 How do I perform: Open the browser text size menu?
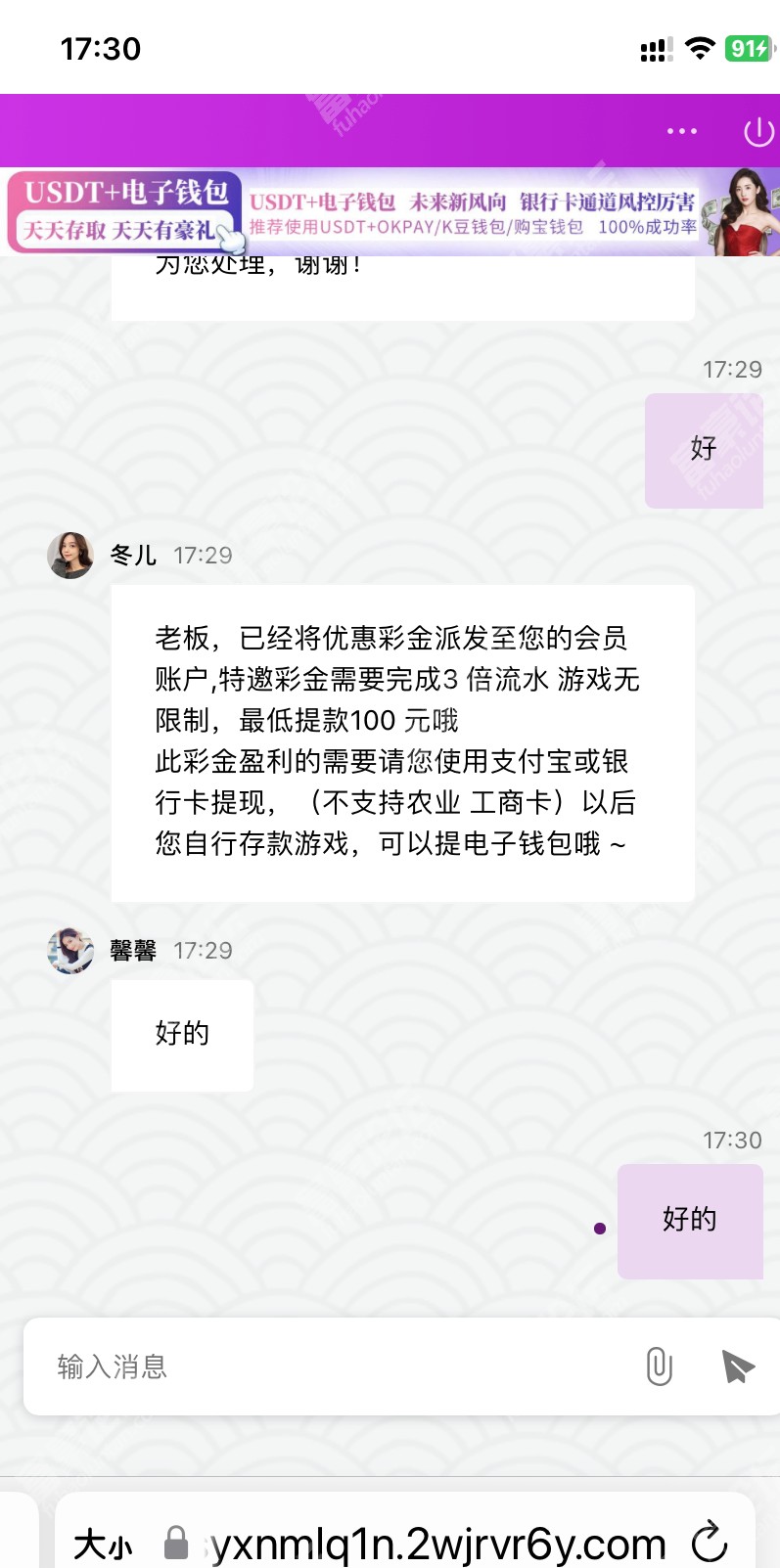pos(103,1545)
